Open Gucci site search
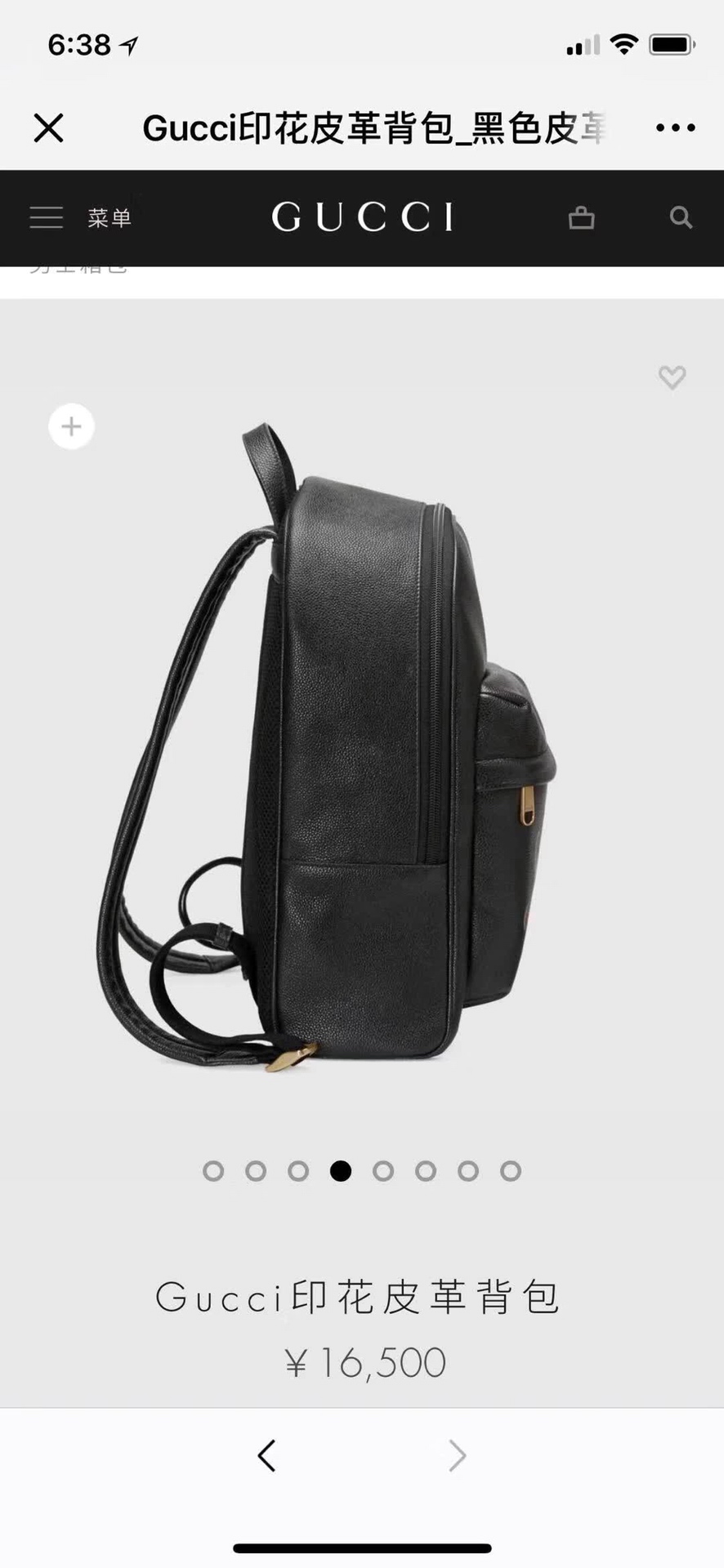Screen dimensions: 724x1568 (681, 217)
